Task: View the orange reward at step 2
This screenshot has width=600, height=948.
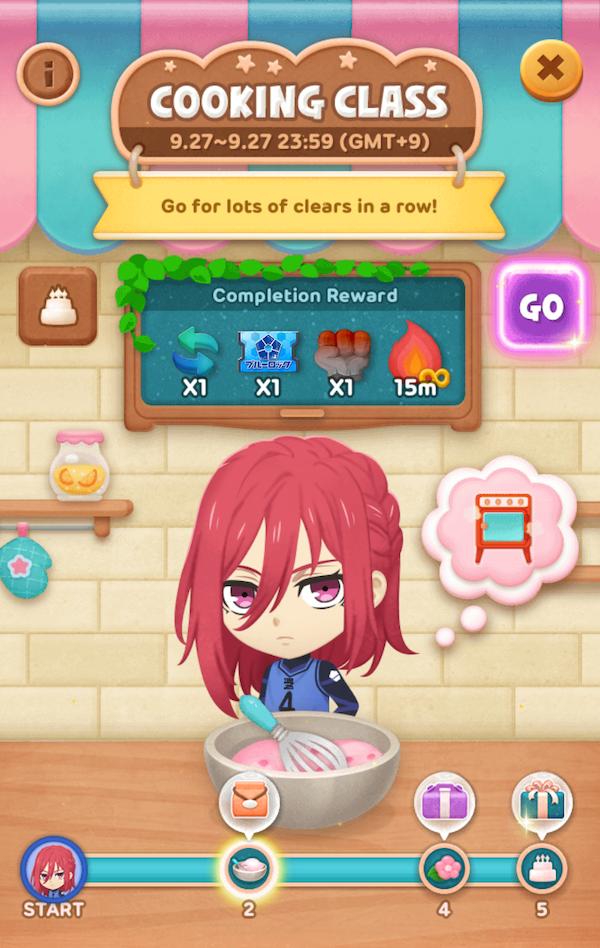Action: (248, 801)
